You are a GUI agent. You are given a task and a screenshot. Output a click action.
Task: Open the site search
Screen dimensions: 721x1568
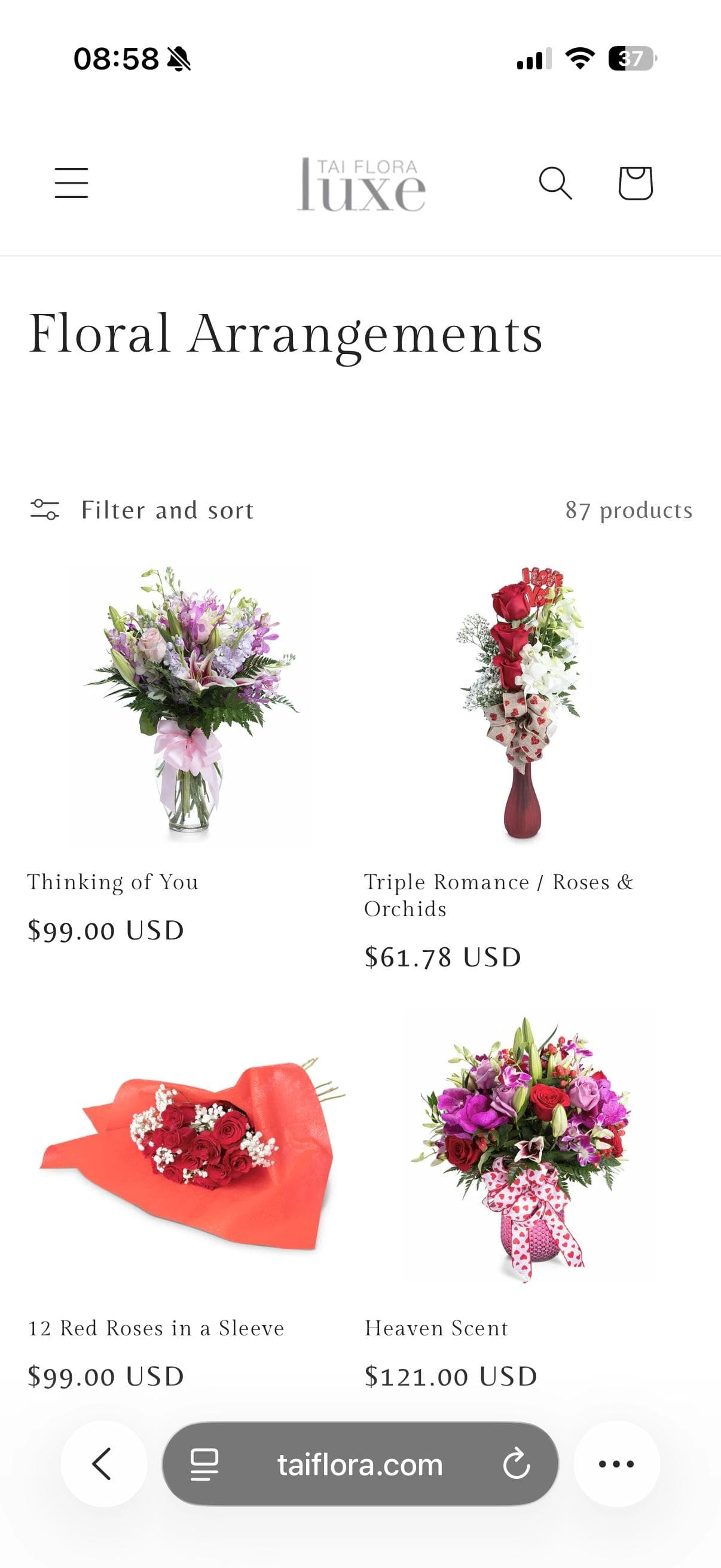click(x=555, y=183)
